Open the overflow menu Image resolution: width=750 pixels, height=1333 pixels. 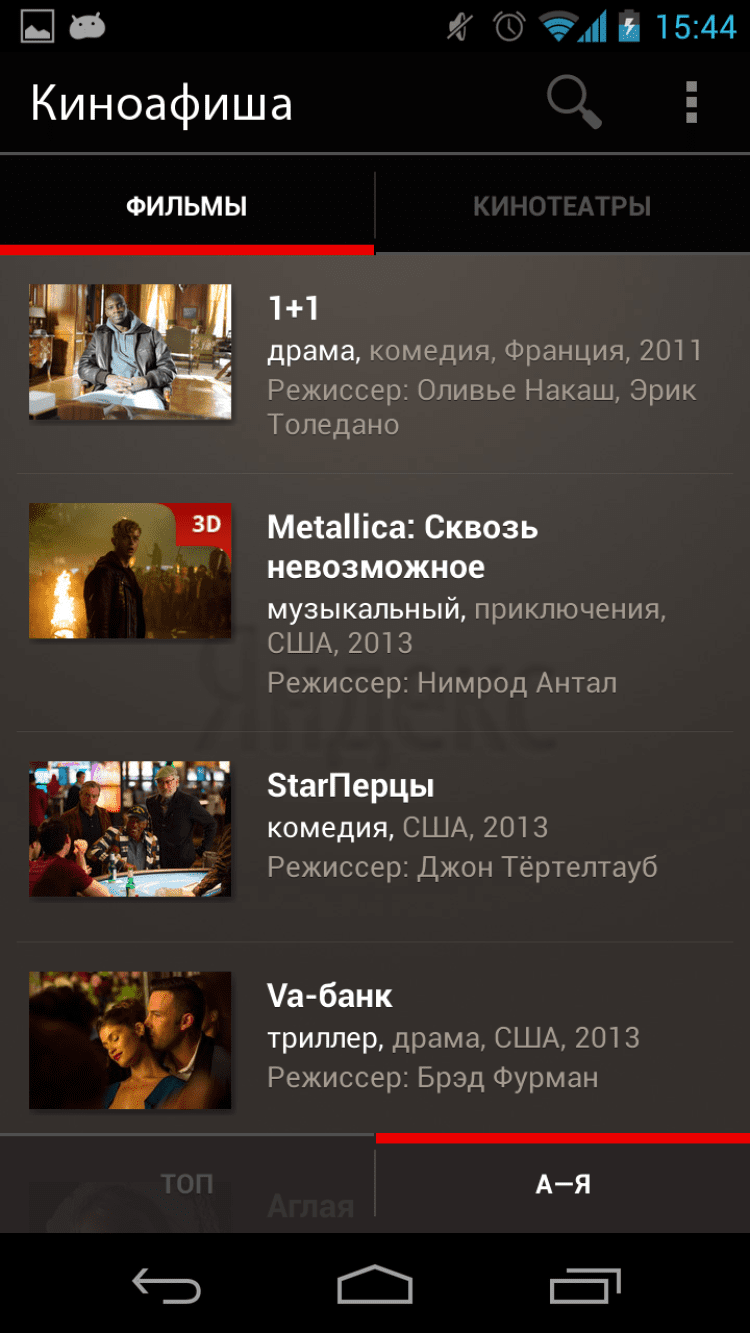(x=690, y=103)
